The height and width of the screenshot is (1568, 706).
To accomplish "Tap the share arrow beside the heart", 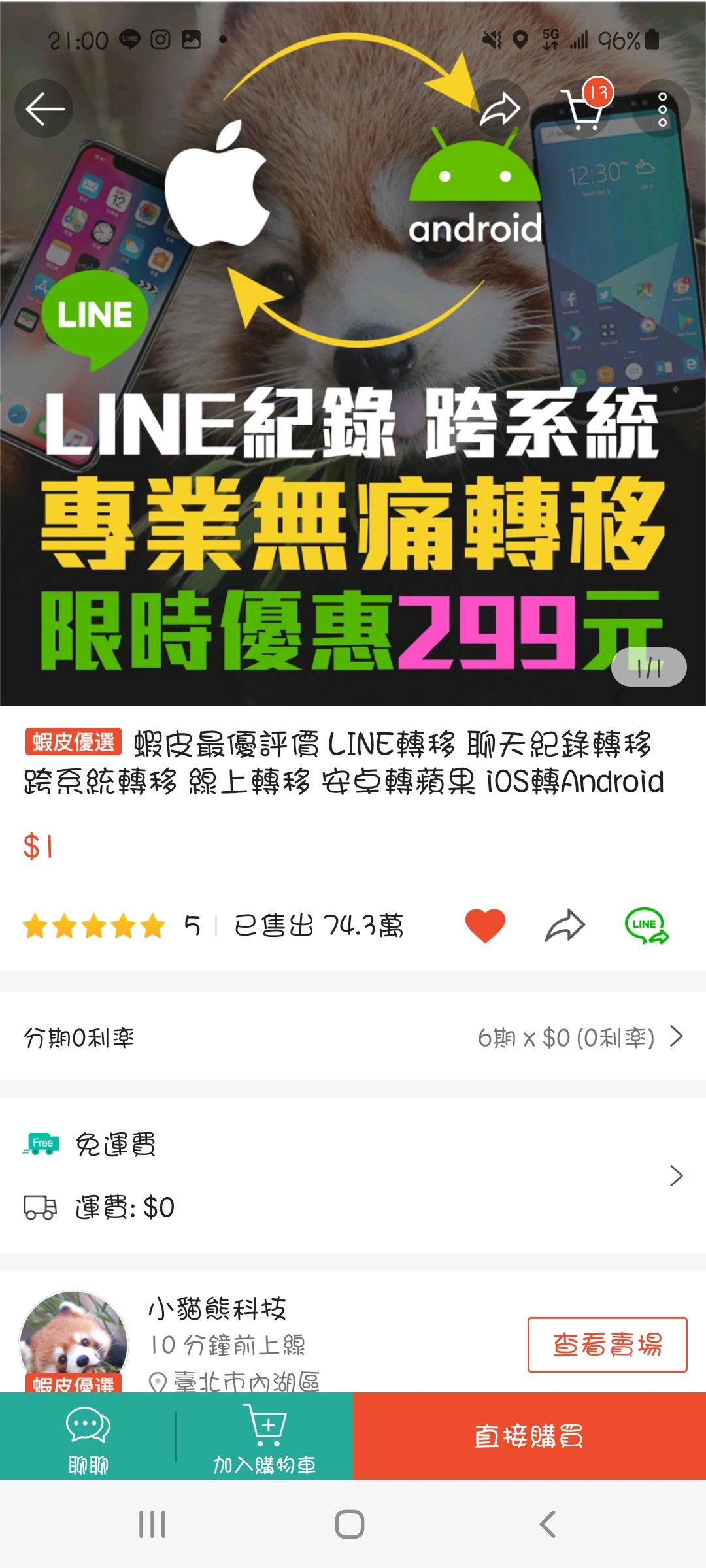I will [x=566, y=925].
